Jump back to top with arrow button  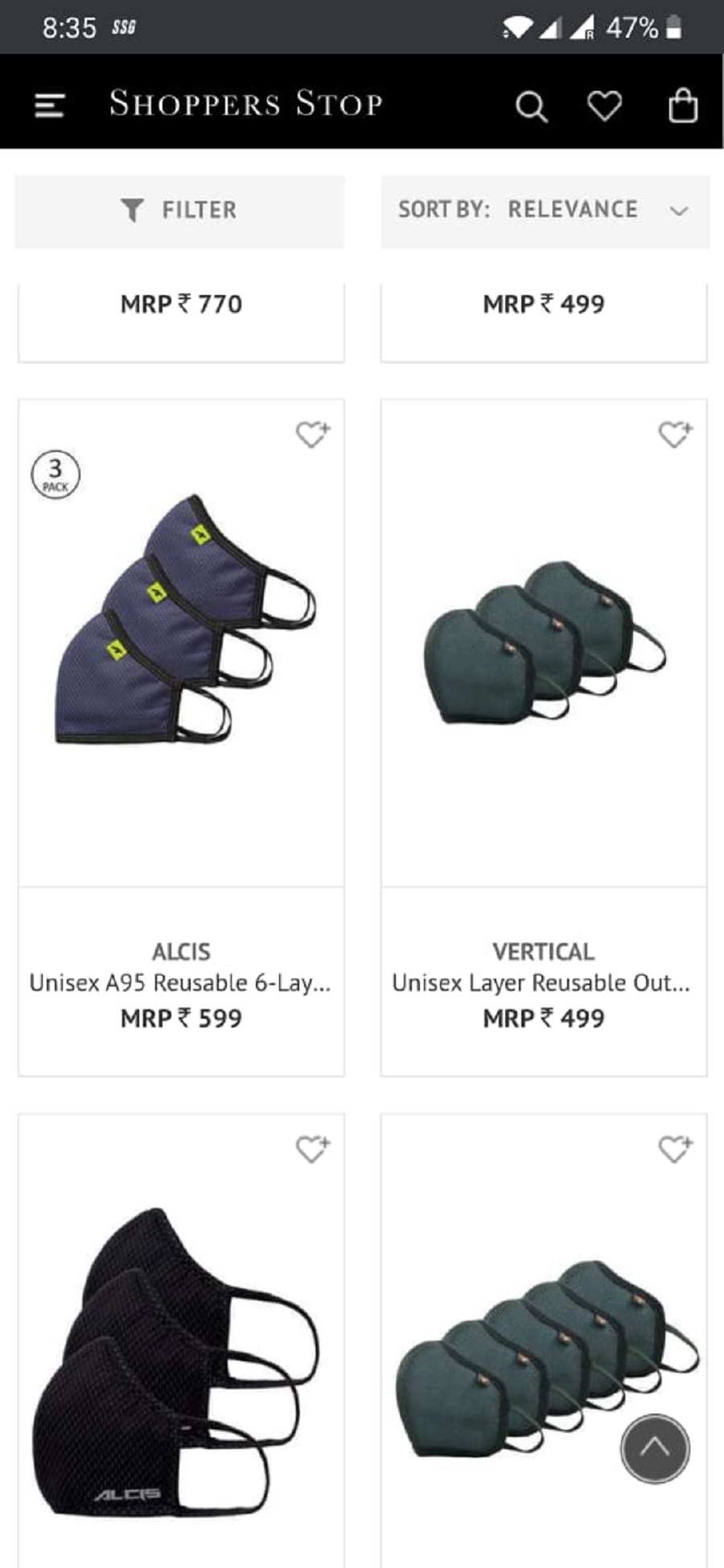655,1448
